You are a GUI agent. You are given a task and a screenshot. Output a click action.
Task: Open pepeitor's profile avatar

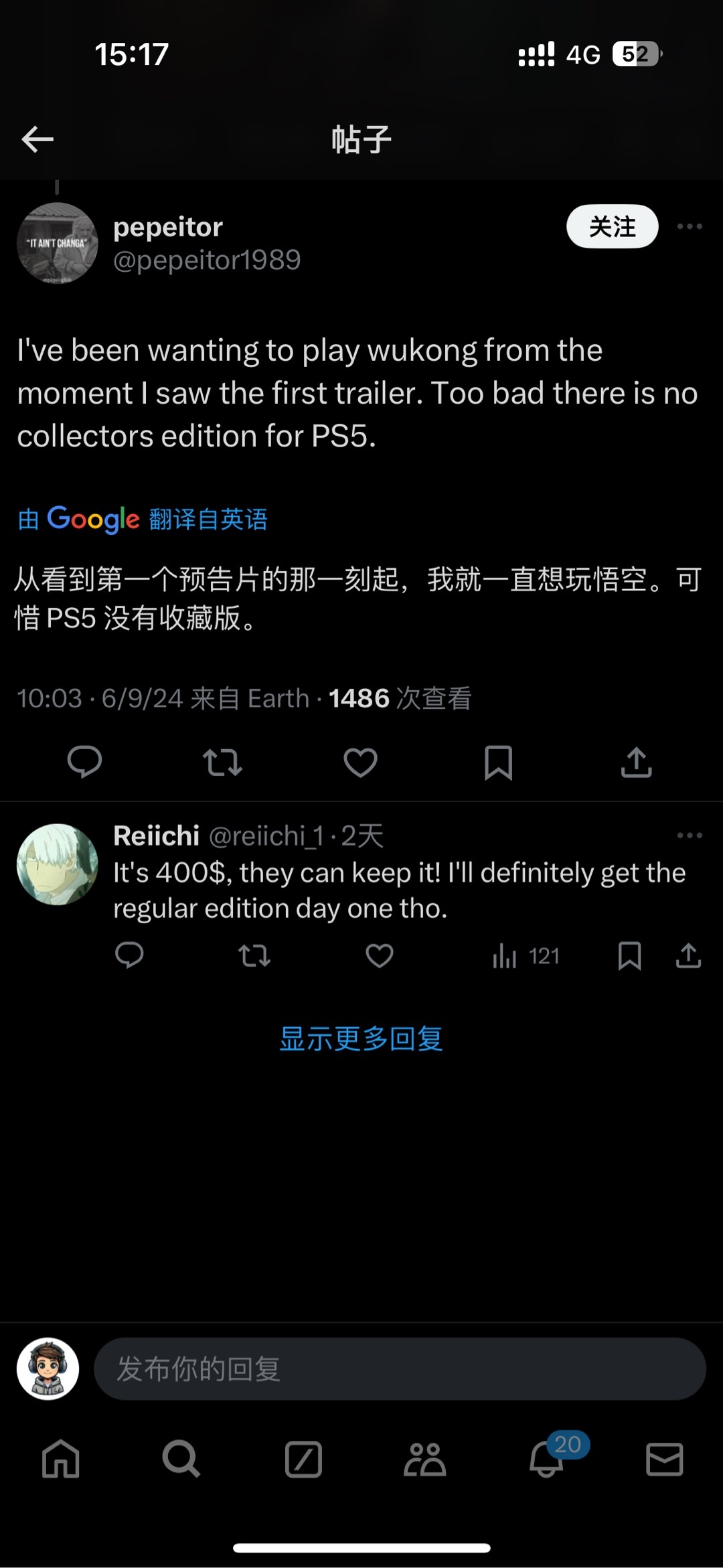(58, 243)
